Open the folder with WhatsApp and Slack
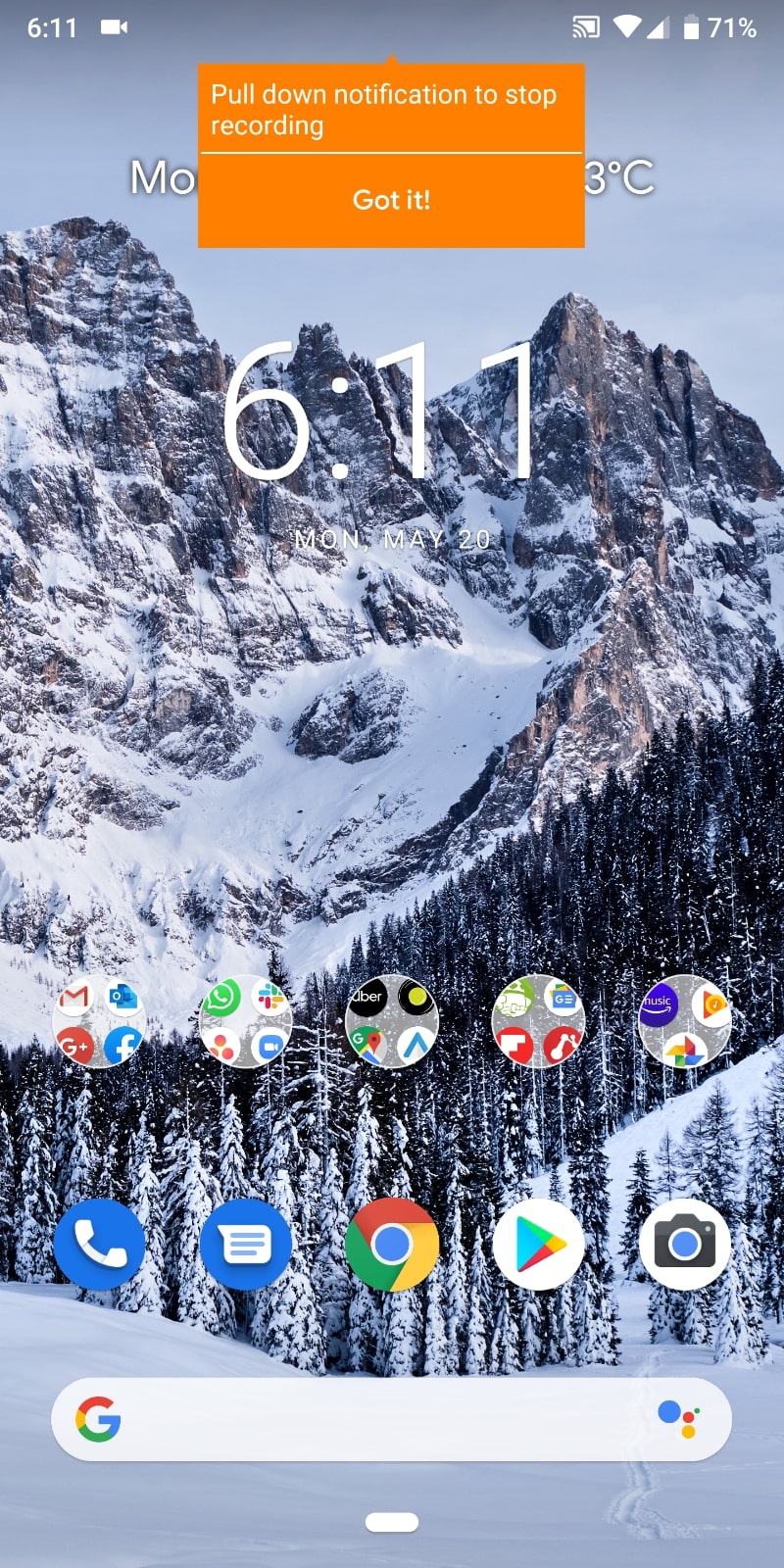 point(245,1022)
